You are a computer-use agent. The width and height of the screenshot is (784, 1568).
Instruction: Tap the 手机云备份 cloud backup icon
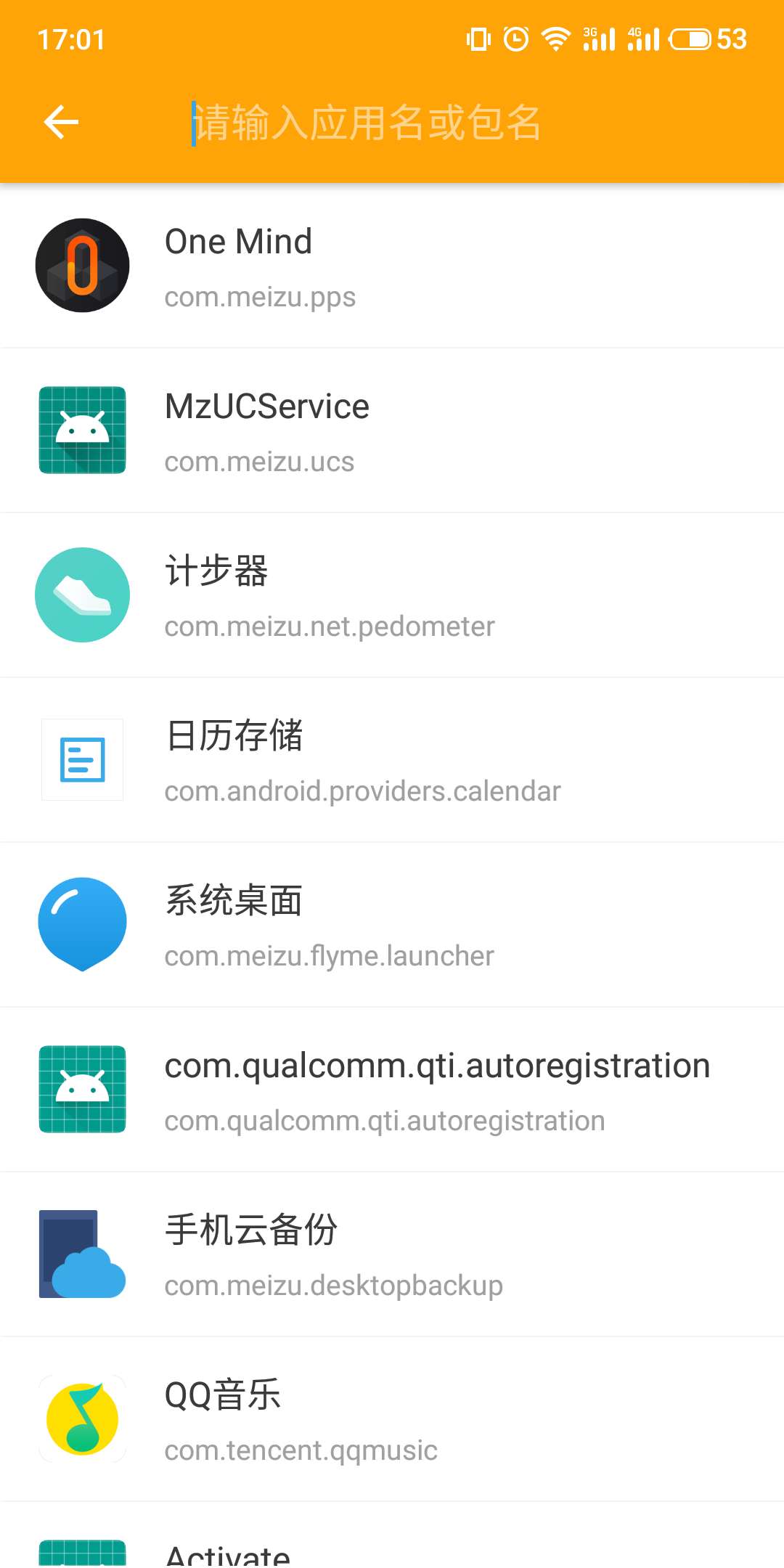[83, 1253]
